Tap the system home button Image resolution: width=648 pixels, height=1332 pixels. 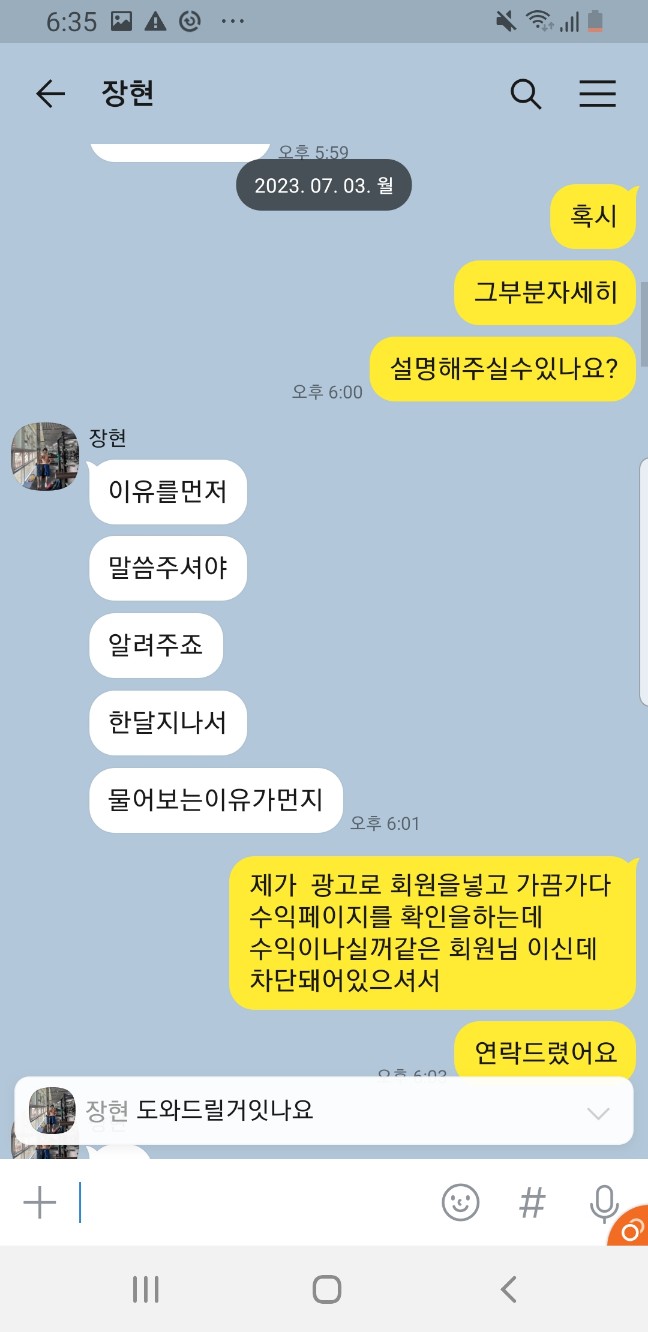[x=326, y=1289]
